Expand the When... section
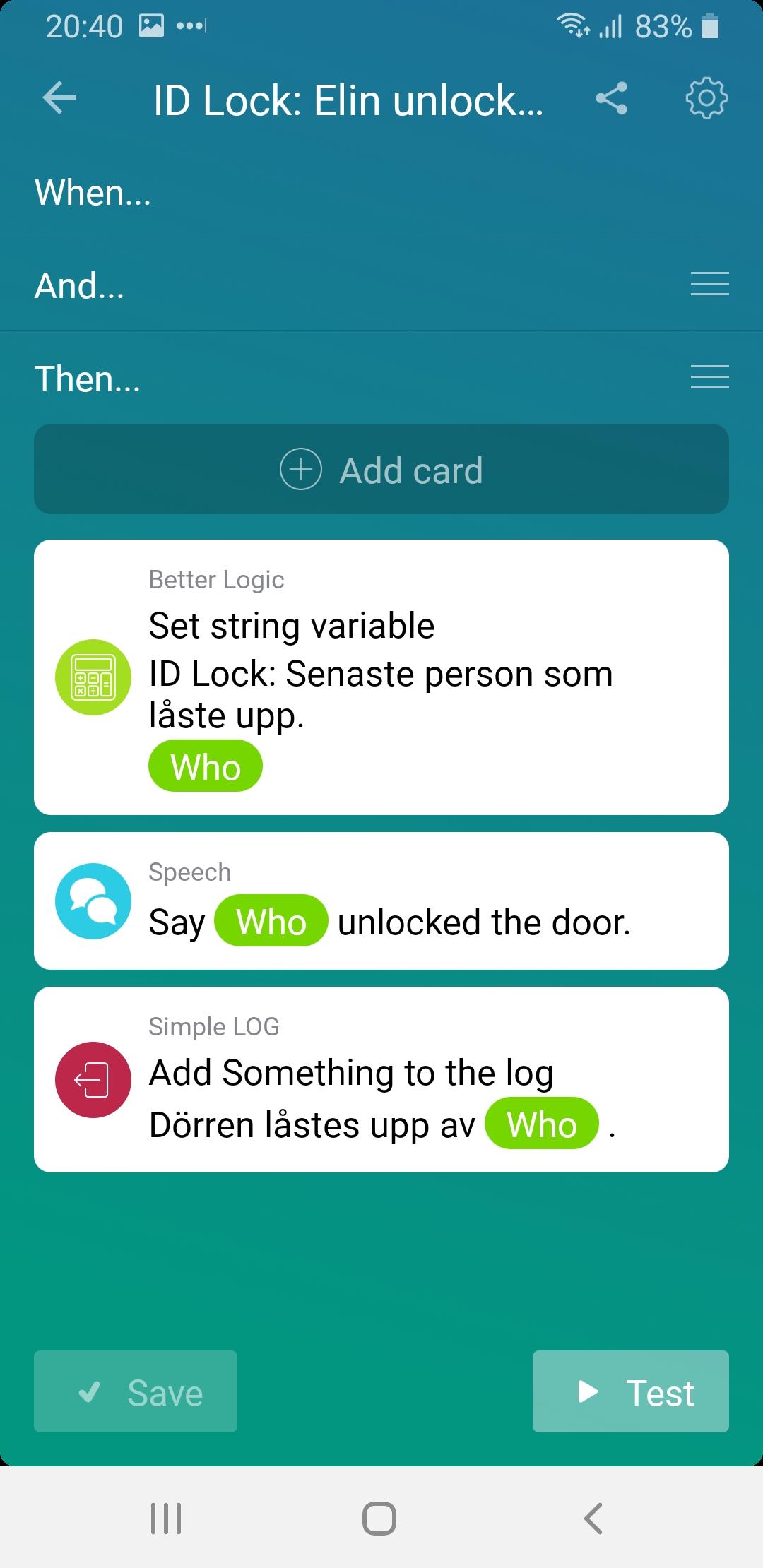 tap(93, 192)
